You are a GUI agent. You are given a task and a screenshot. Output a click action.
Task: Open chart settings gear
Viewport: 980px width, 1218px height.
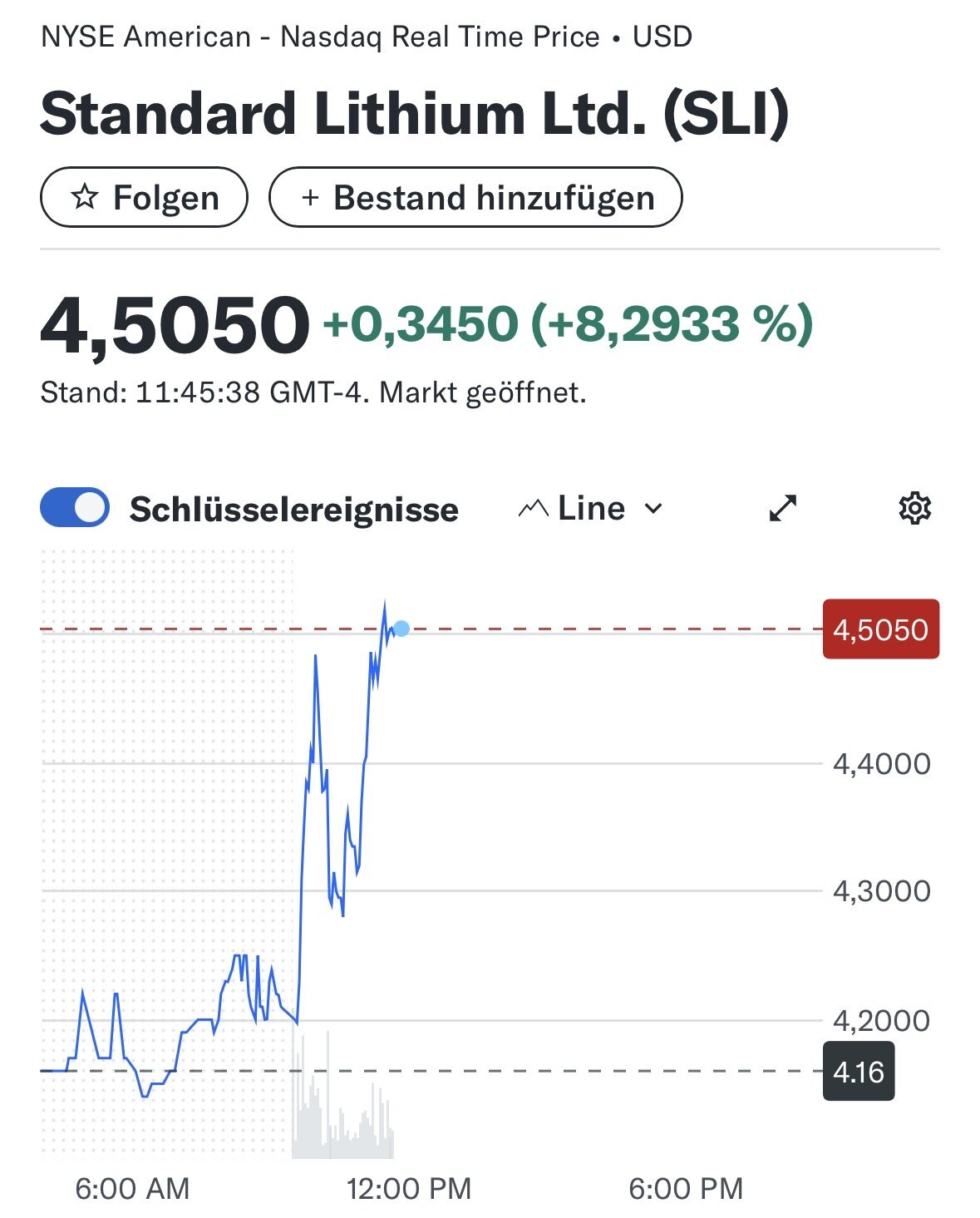(914, 508)
